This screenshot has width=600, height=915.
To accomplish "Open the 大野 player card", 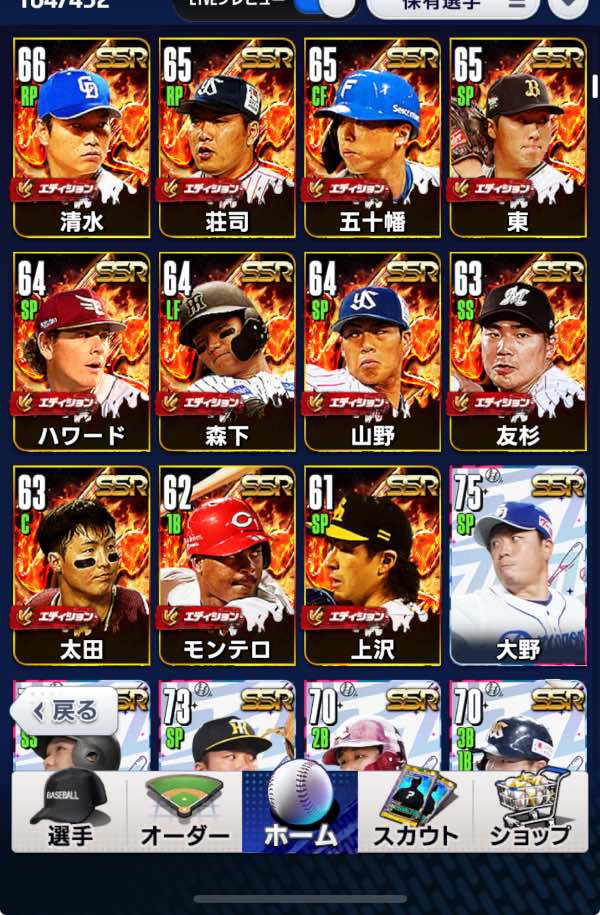I will [x=517, y=565].
